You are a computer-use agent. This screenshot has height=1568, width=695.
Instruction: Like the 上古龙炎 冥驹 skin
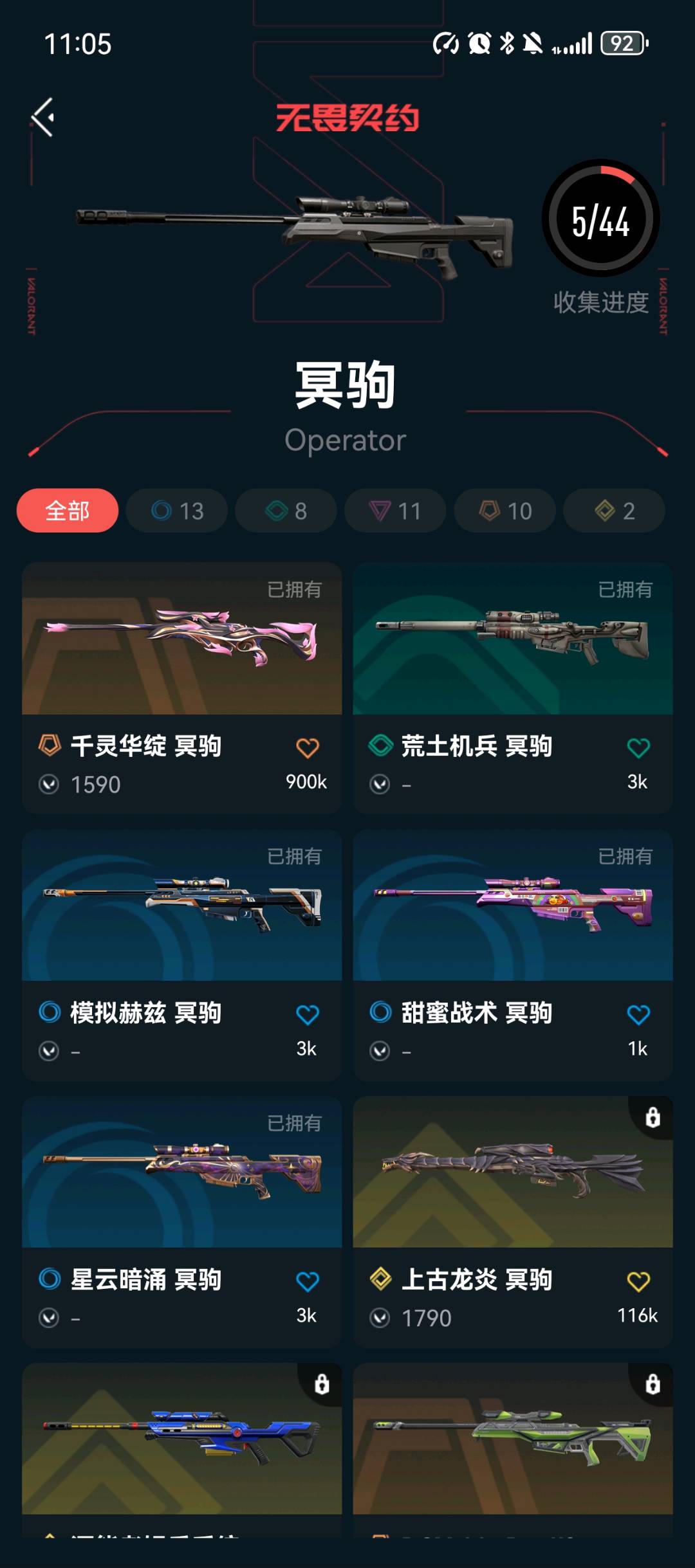[x=638, y=1282]
